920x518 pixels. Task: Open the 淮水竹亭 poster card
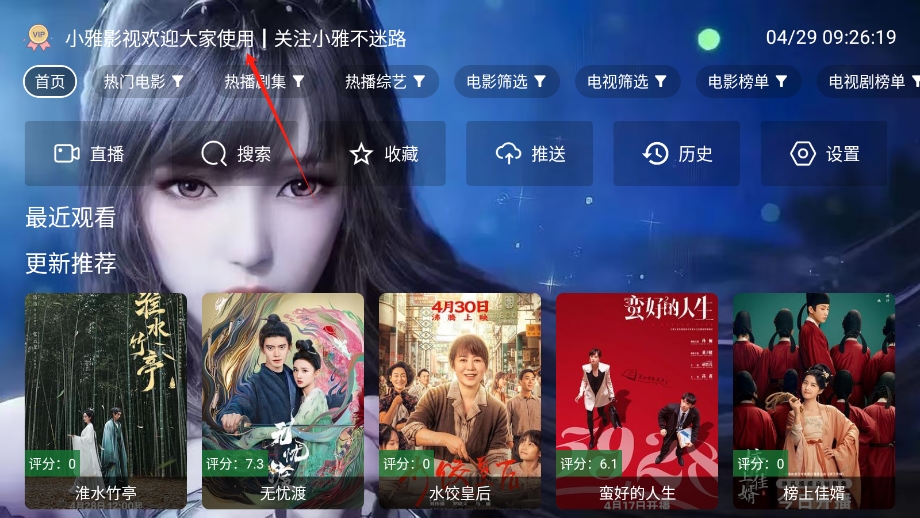tap(106, 400)
